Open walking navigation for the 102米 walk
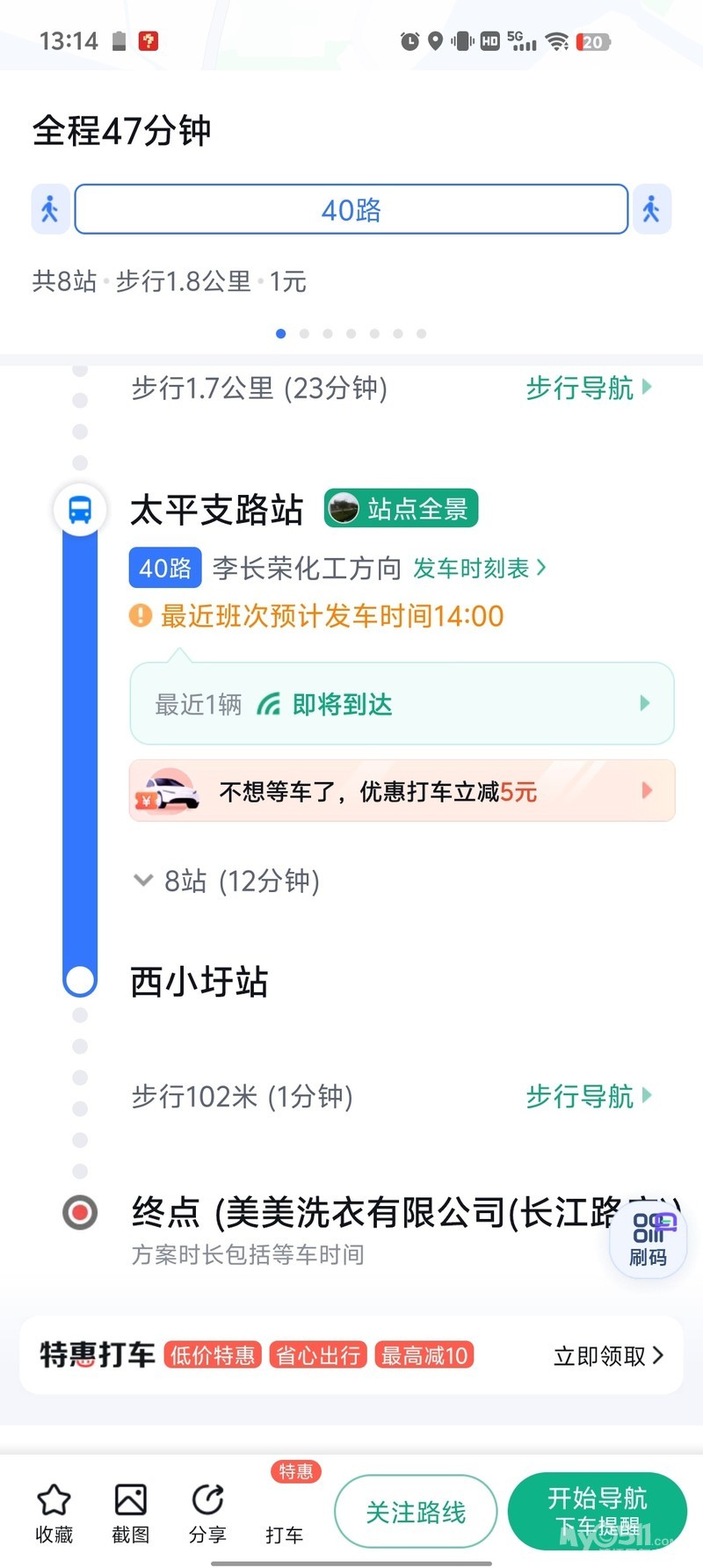Viewport: 703px width, 1568px height. (x=588, y=1096)
